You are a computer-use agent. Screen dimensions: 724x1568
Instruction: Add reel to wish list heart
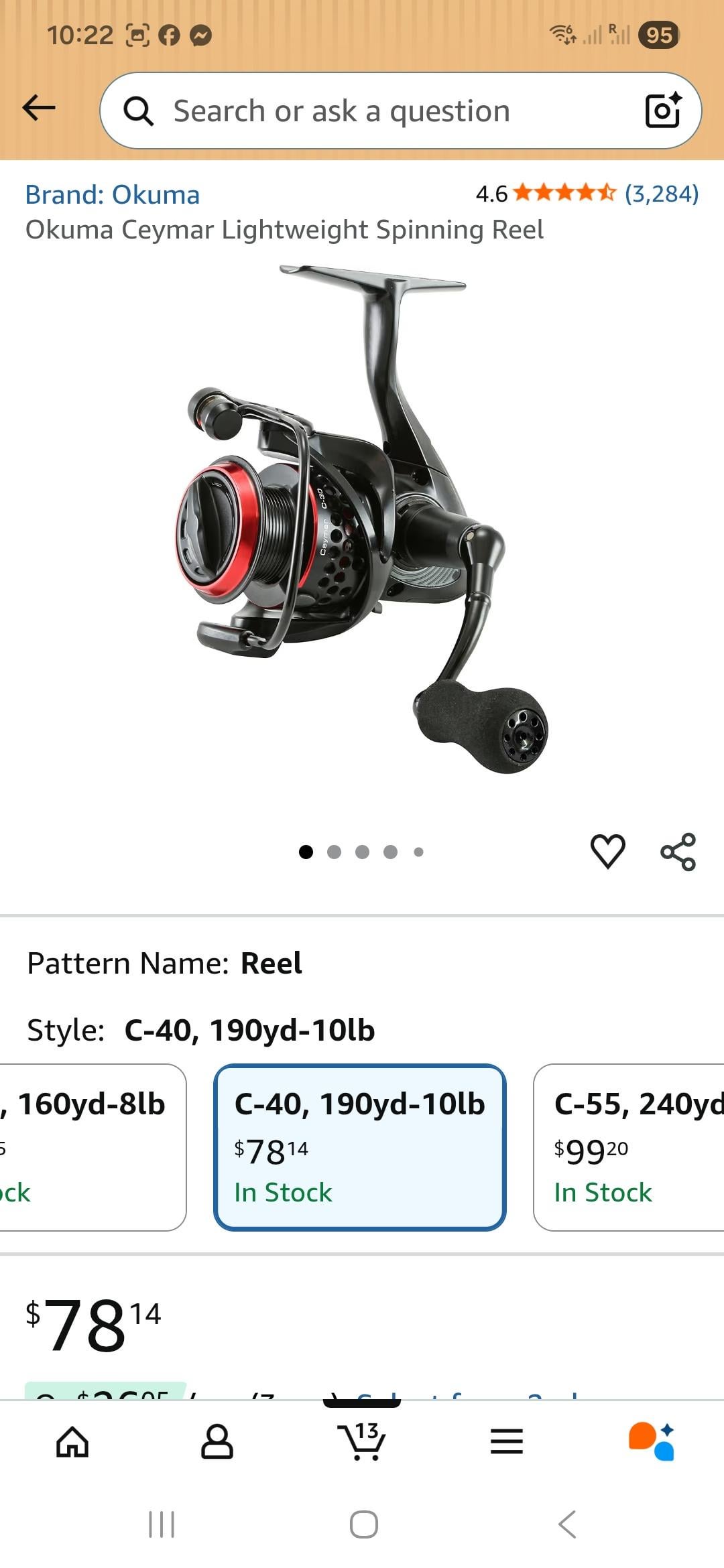[x=607, y=852]
